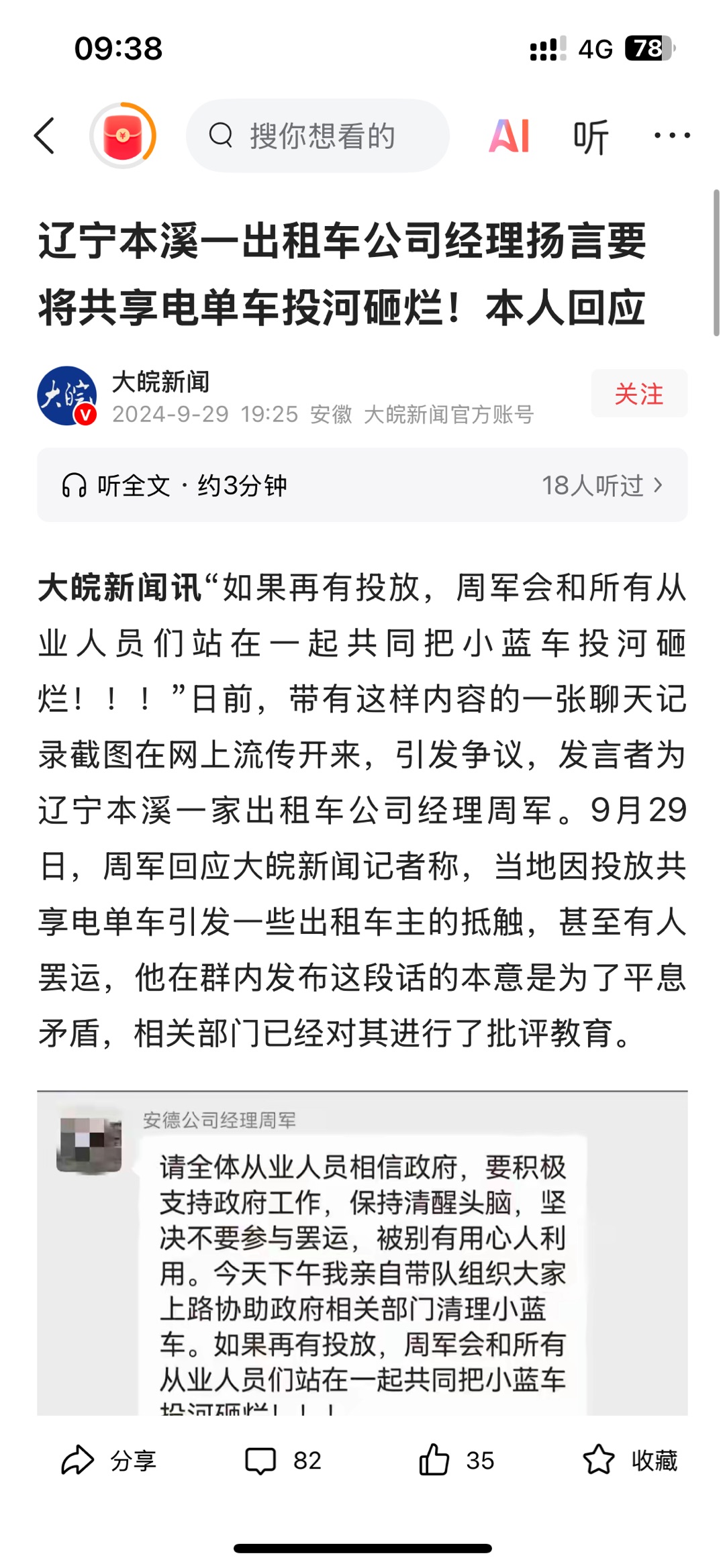The image size is (725, 1568).
Task: Open the AI assistant
Action: click(509, 136)
